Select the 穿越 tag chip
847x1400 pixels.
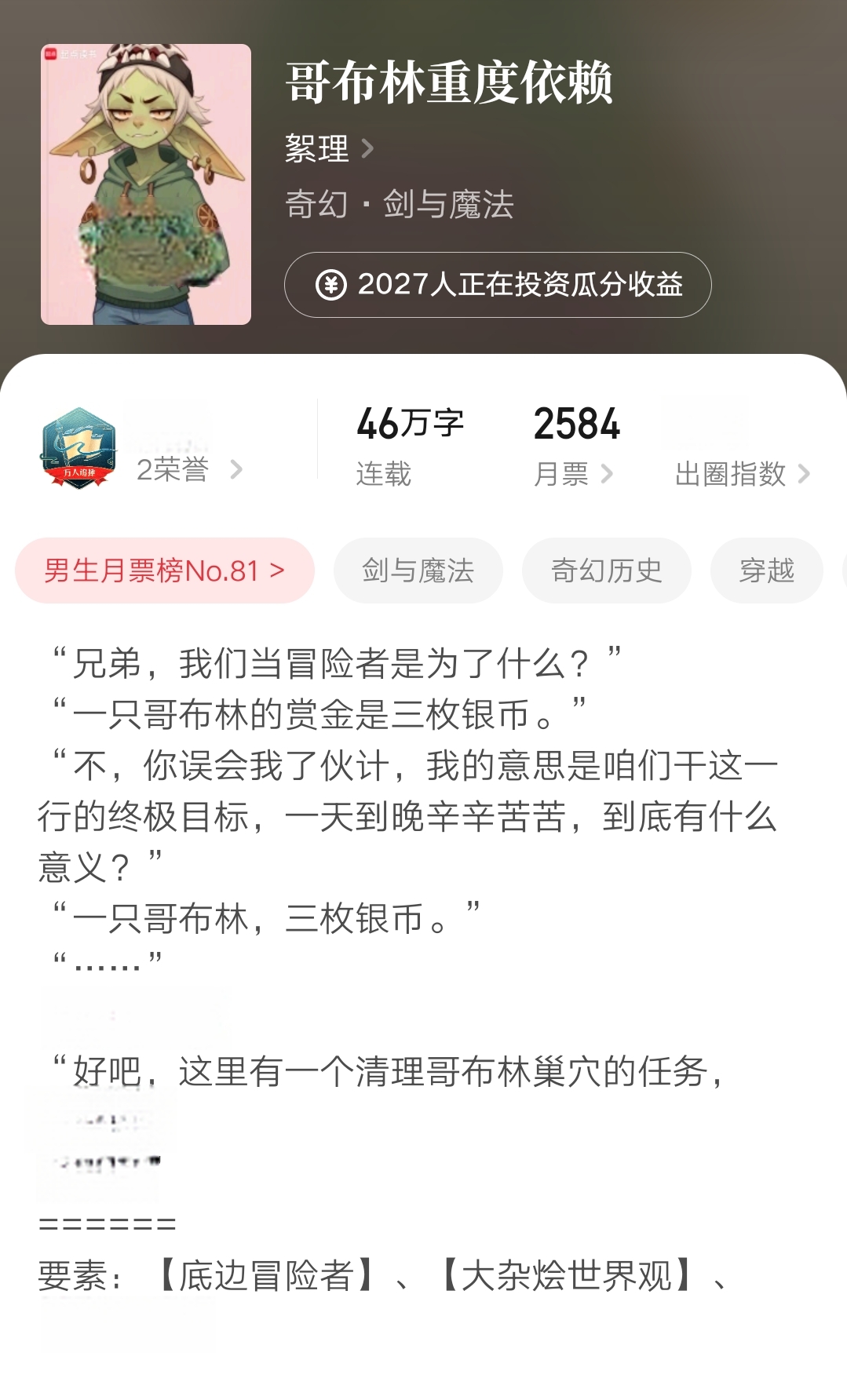click(x=766, y=571)
